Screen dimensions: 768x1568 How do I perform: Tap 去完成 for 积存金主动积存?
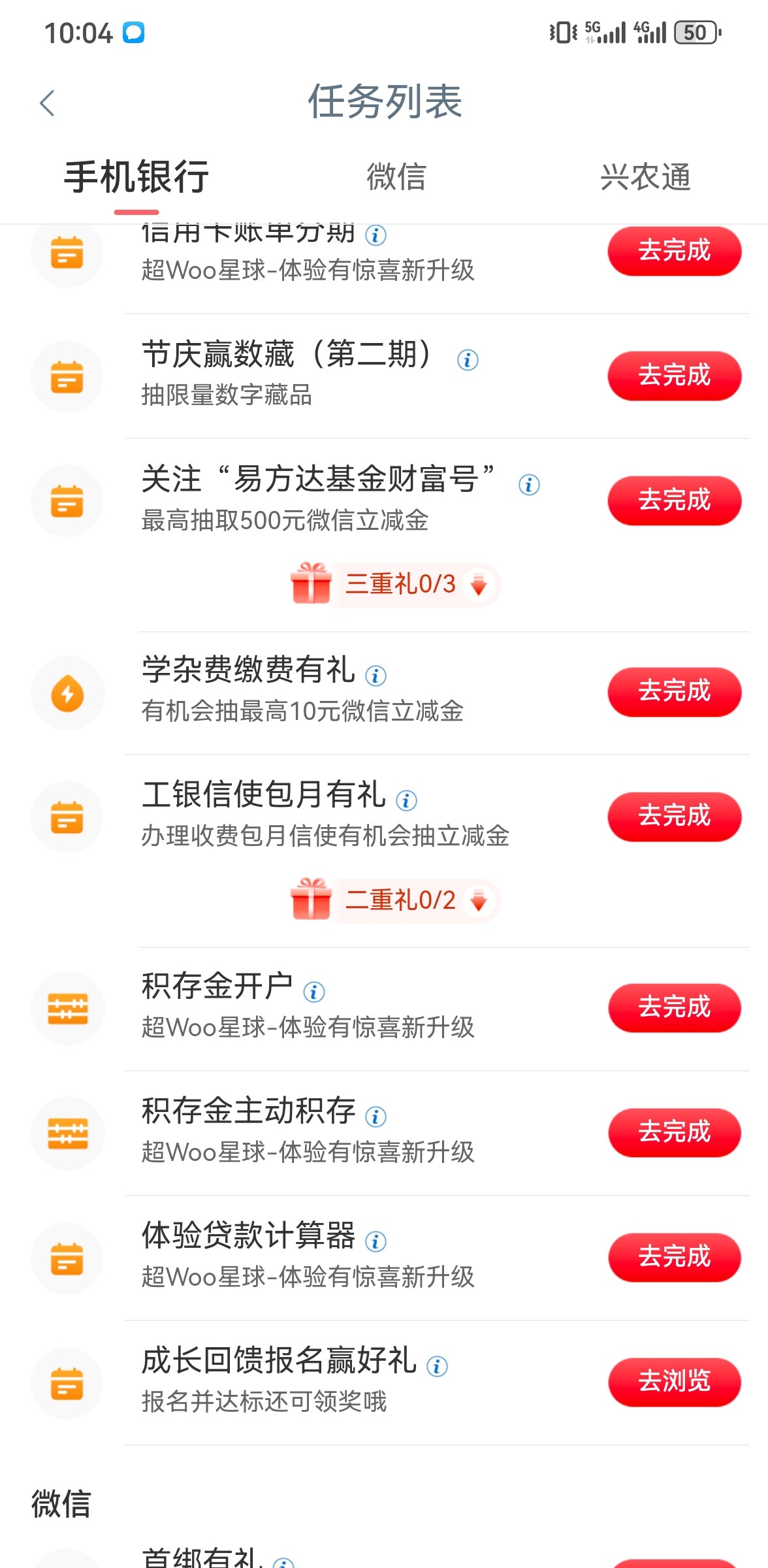click(x=674, y=1132)
